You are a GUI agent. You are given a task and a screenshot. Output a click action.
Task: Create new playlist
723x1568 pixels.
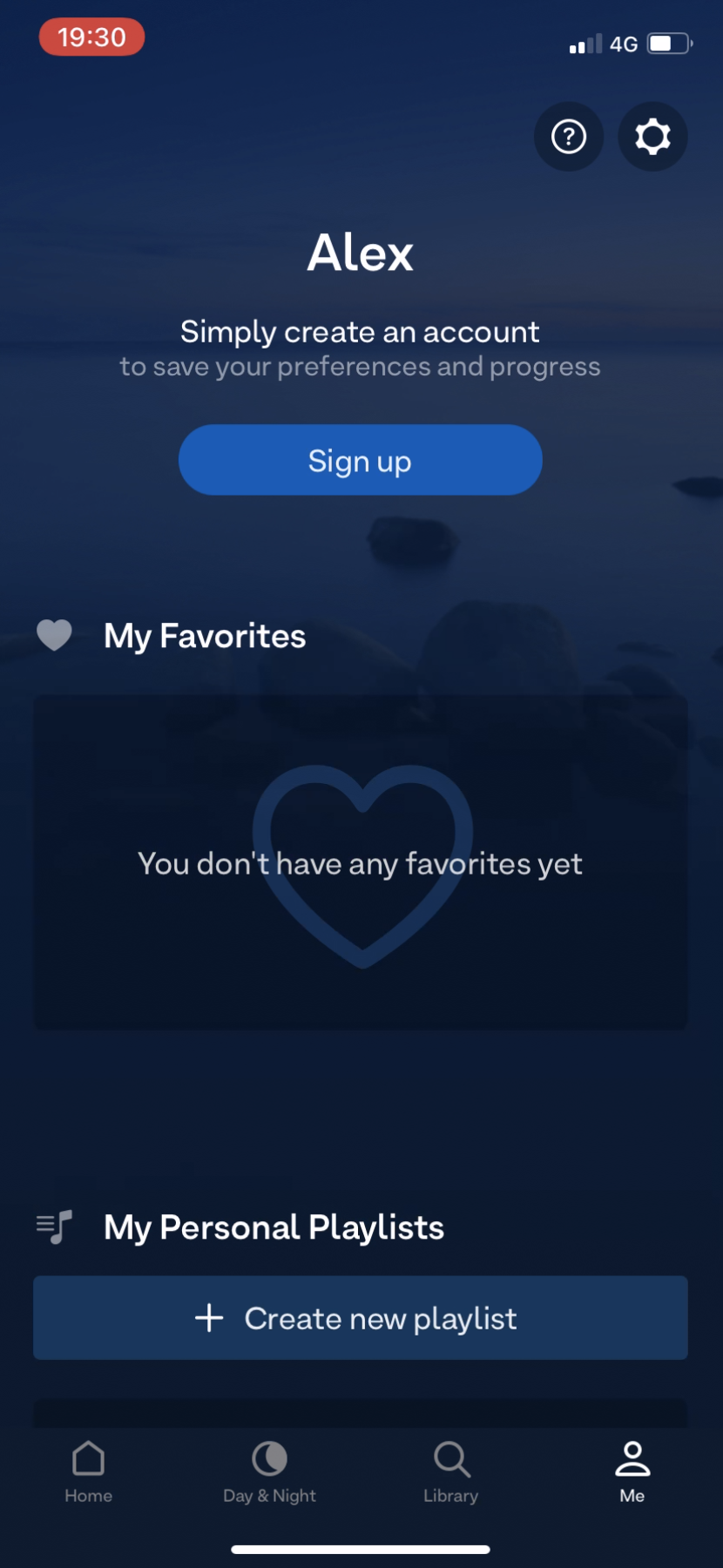click(x=360, y=1318)
